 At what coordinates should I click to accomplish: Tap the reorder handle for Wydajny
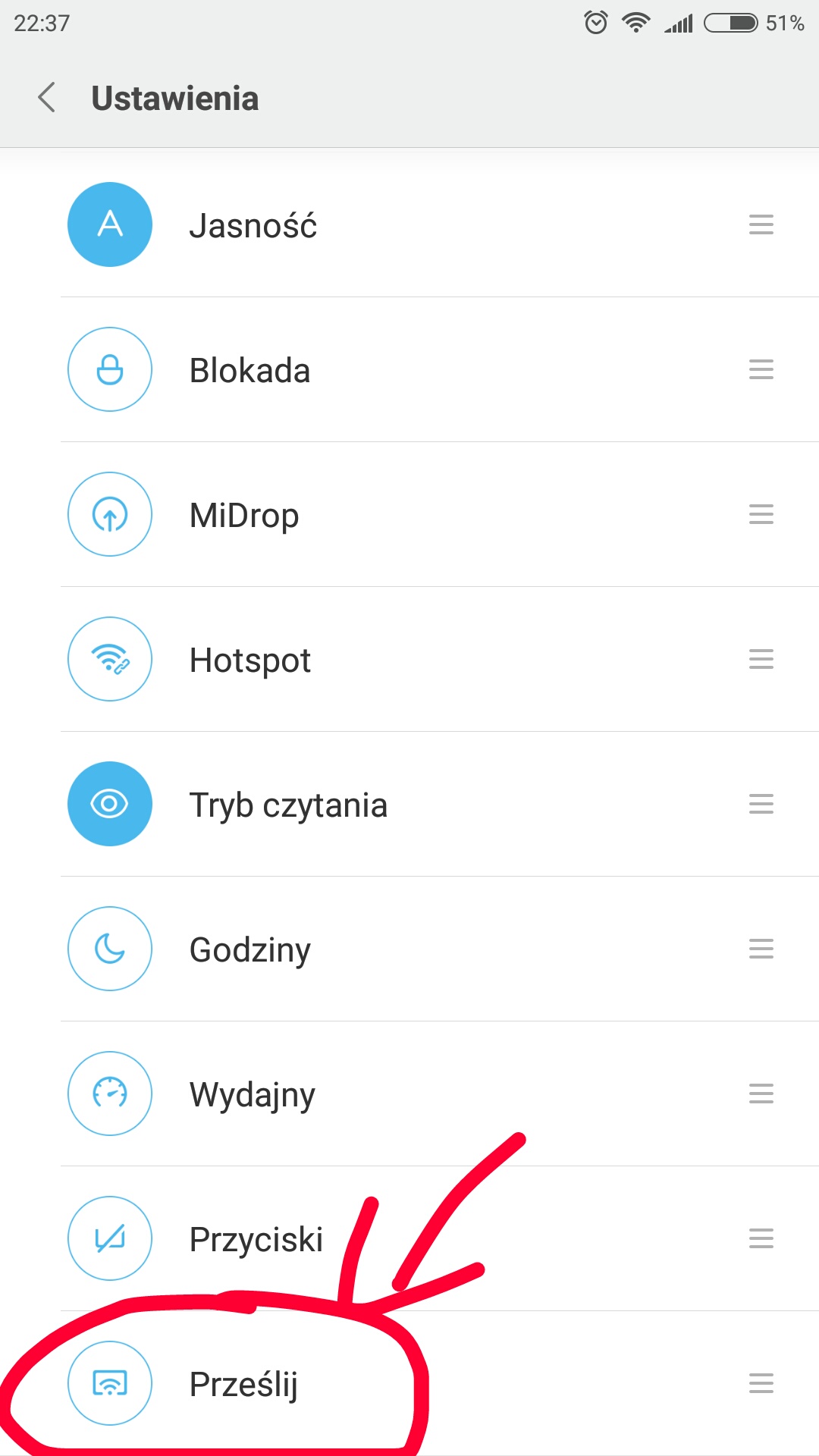(x=761, y=1094)
